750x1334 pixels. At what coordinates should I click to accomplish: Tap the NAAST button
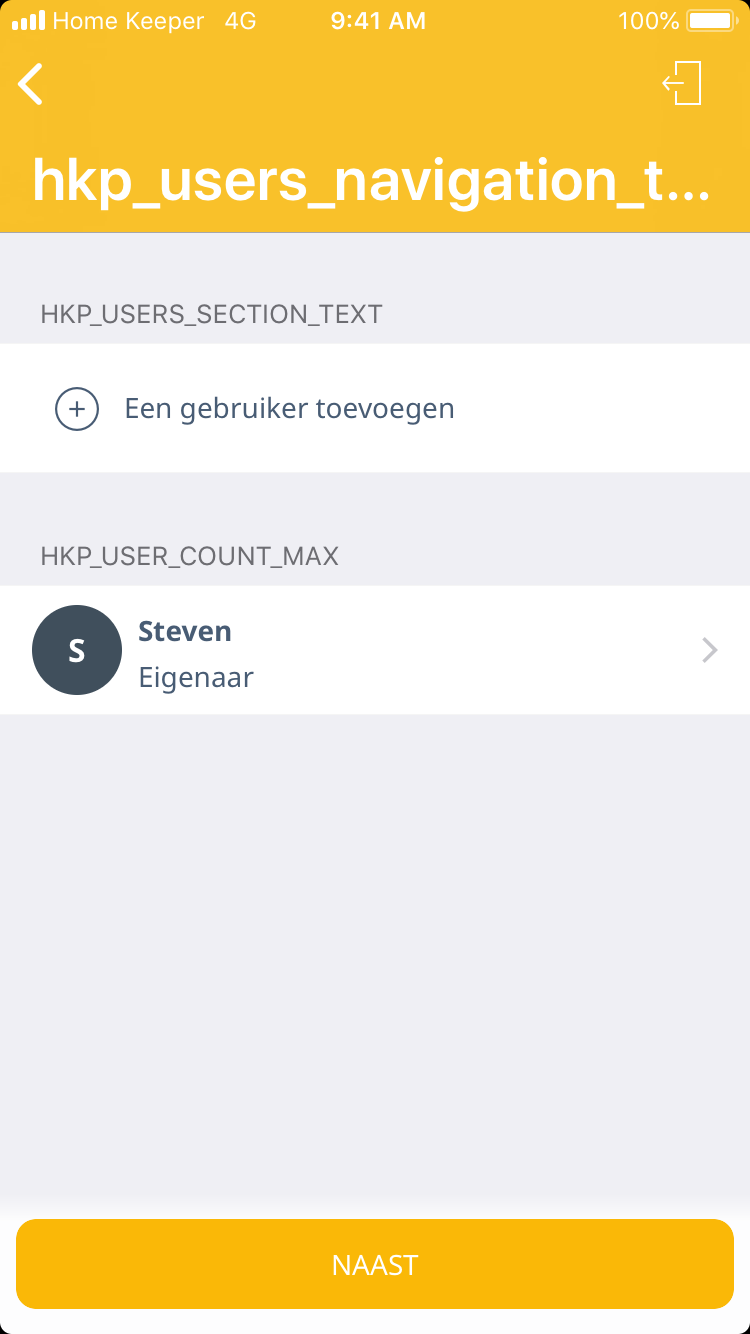(x=375, y=1264)
